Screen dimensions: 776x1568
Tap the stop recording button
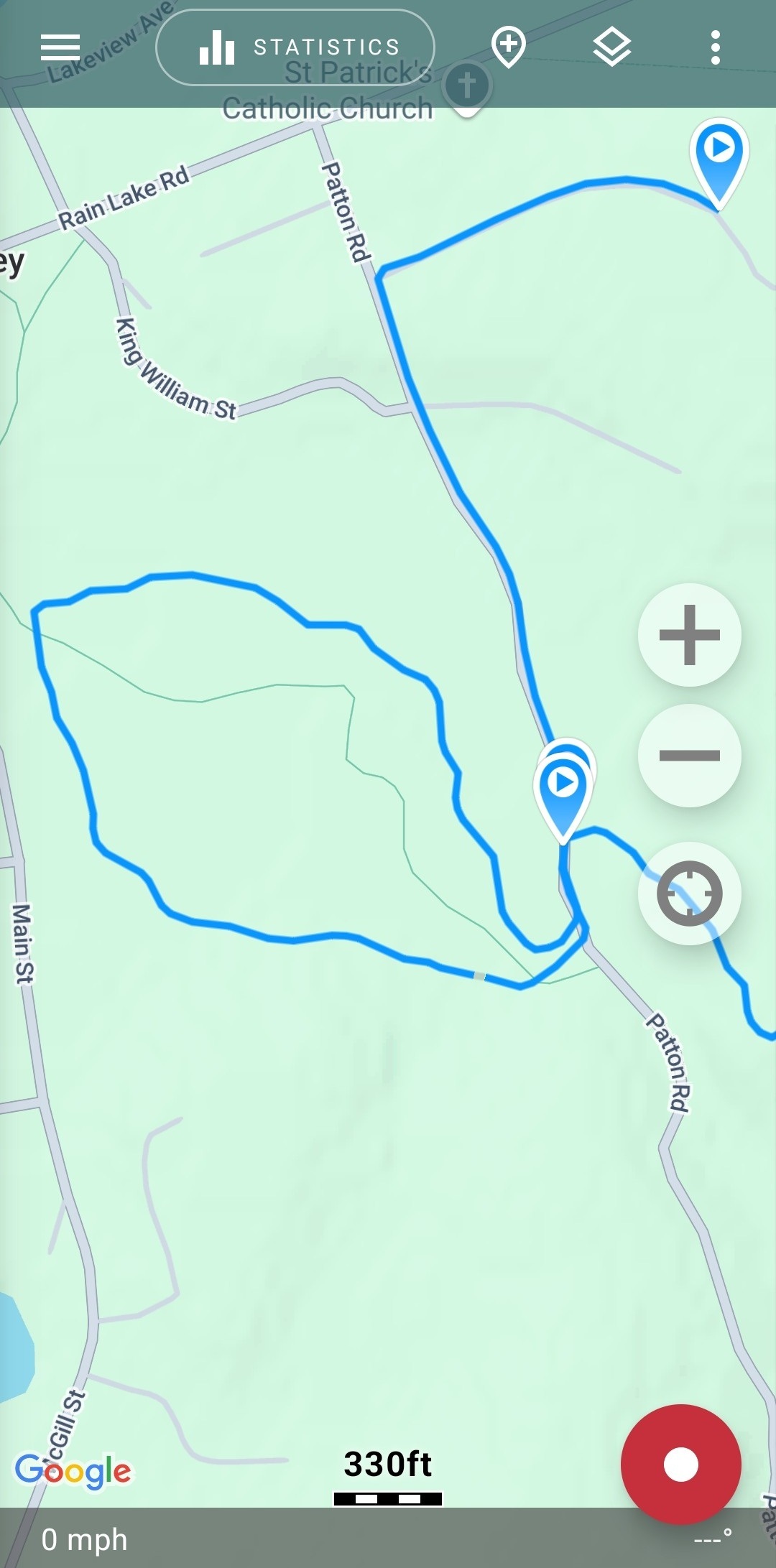pos(680,1463)
